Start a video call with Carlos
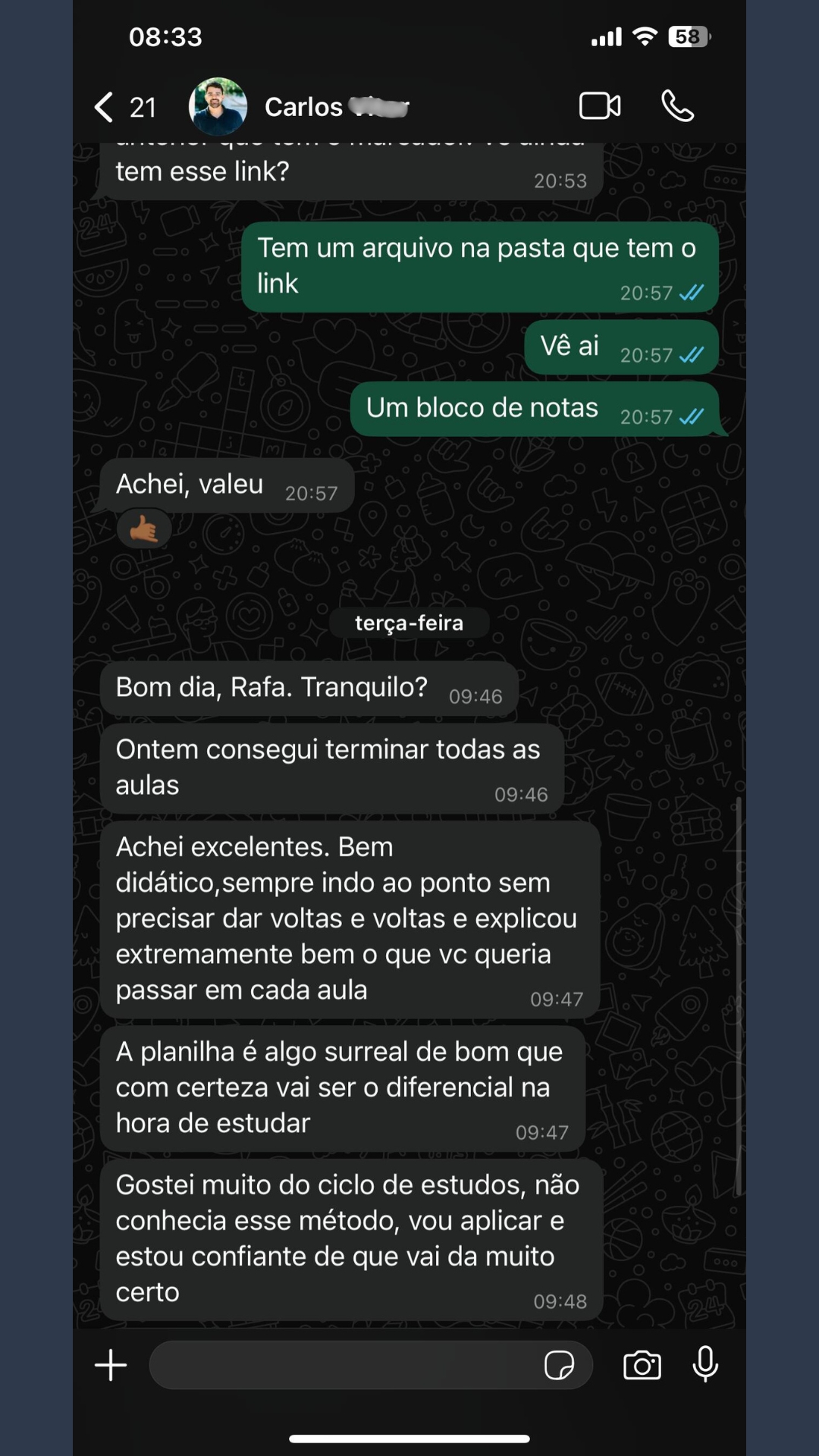The height and width of the screenshot is (1456, 819). (599, 106)
